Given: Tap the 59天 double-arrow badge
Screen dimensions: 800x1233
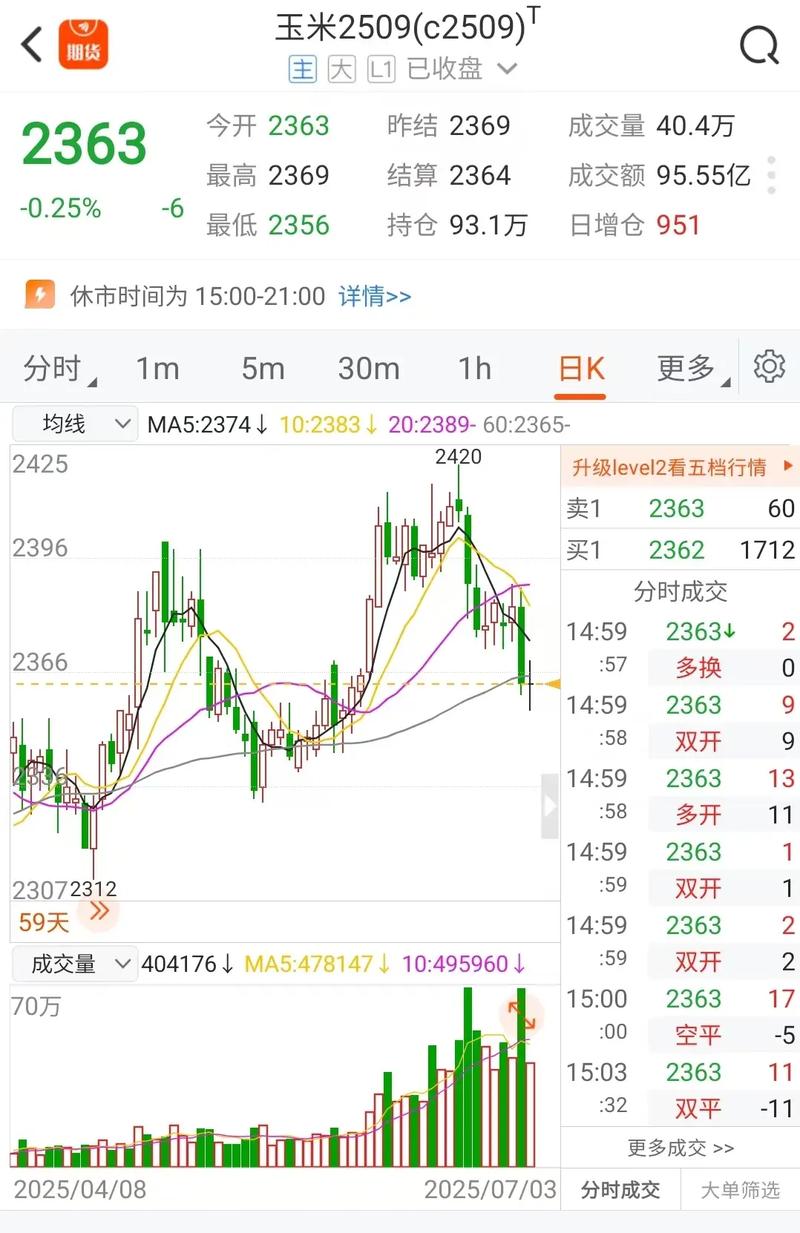Looking at the screenshot, I should coord(97,911).
